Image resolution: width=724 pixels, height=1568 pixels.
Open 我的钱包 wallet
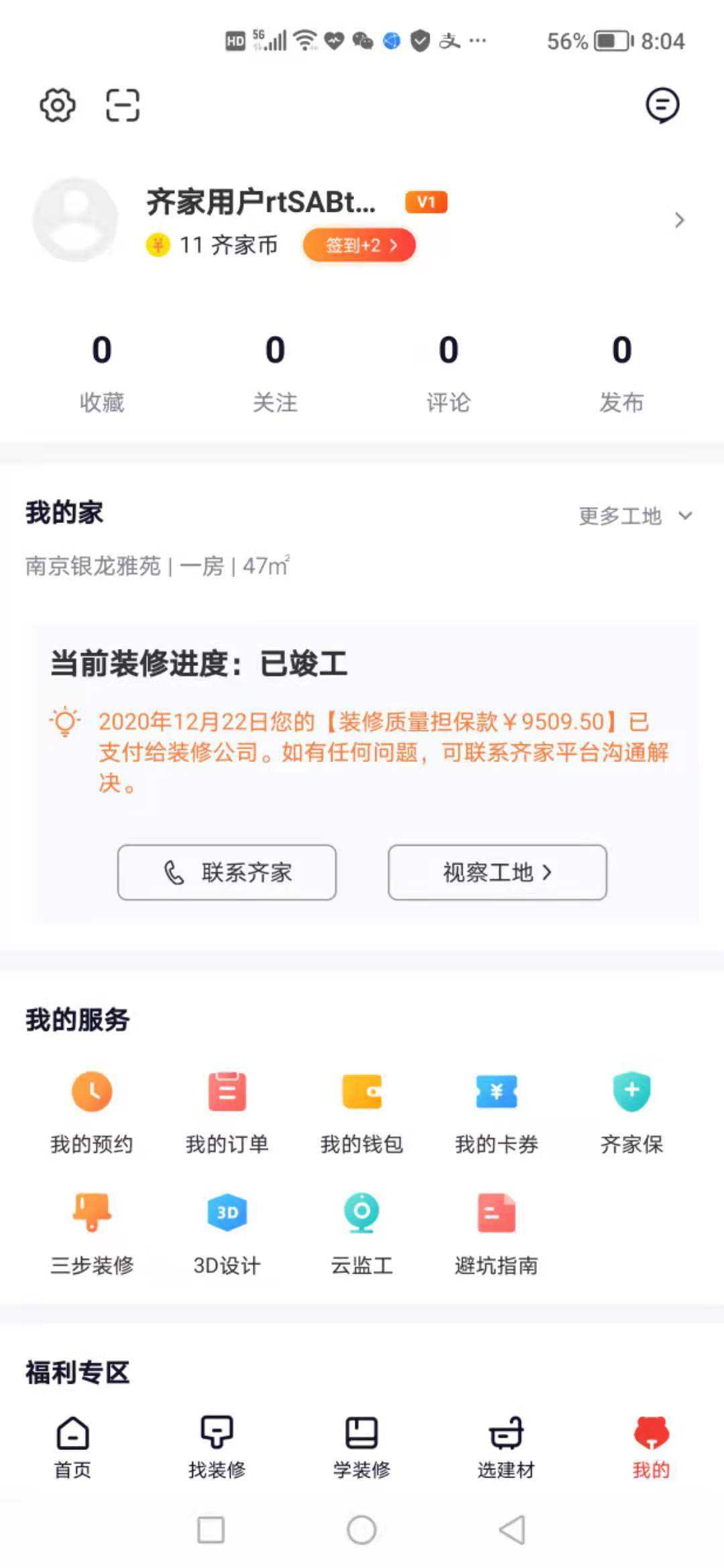pos(362,1111)
